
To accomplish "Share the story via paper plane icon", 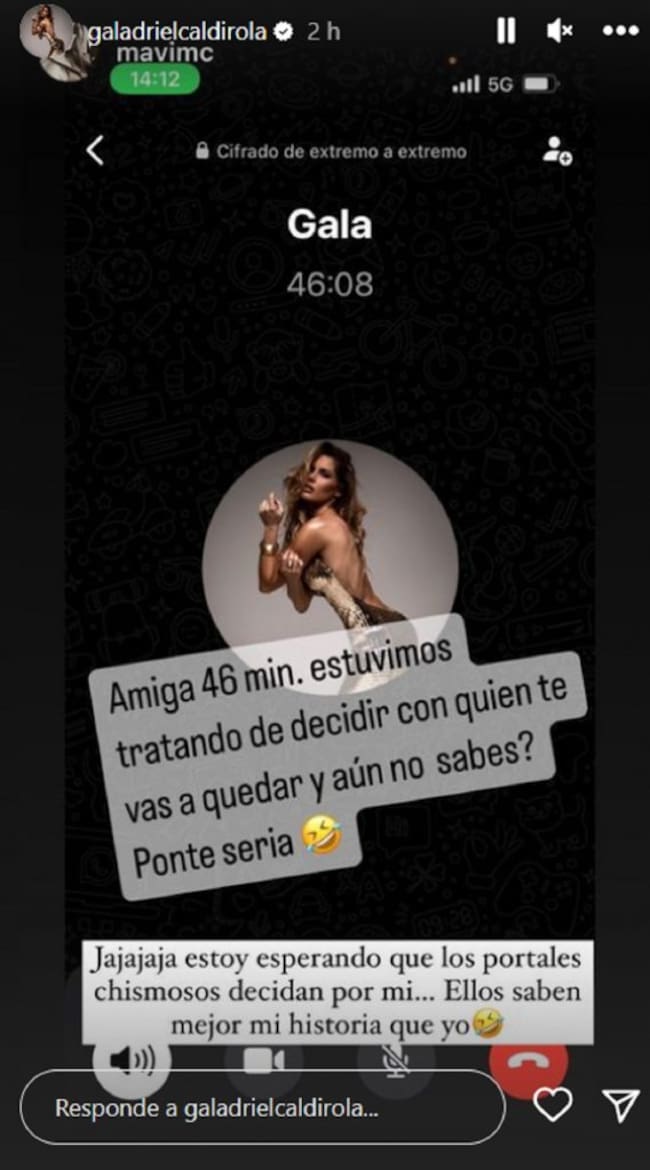I will pyautogui.click(x=620, y=1104).
